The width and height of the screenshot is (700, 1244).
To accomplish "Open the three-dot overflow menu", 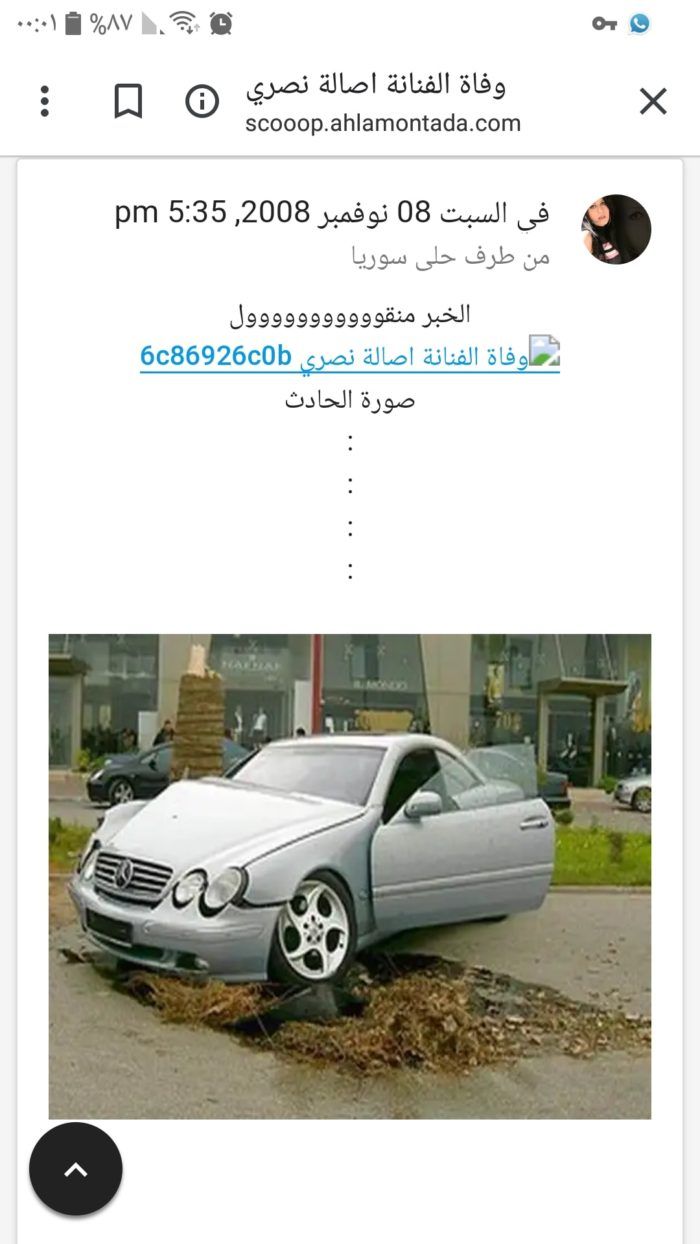I will pyautogui.click(x=45, y=101).
